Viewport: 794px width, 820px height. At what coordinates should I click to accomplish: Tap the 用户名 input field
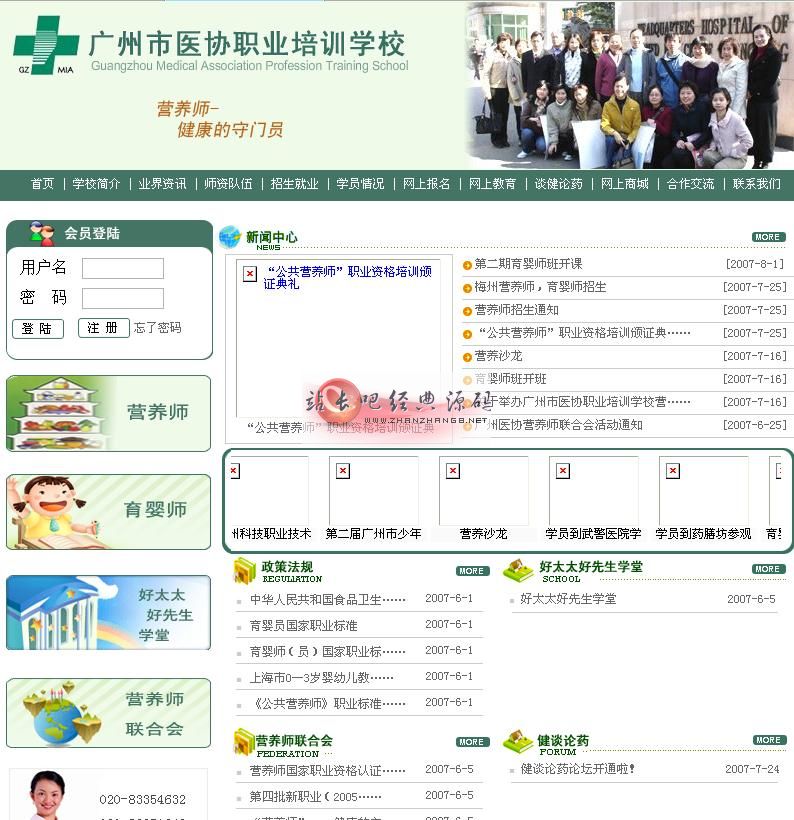click(x=122, y=268)
